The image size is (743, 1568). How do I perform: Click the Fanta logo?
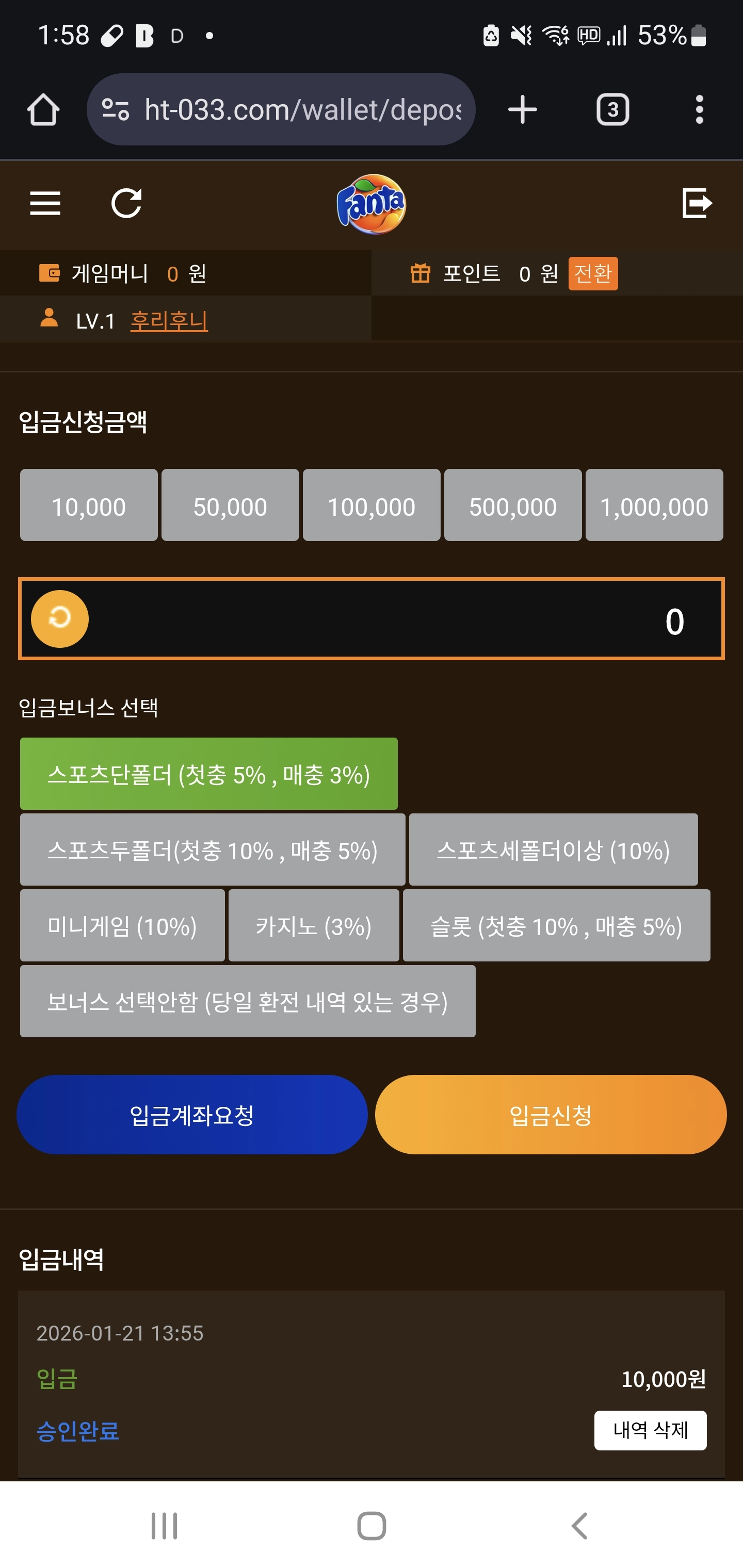(x=372, y=203)
